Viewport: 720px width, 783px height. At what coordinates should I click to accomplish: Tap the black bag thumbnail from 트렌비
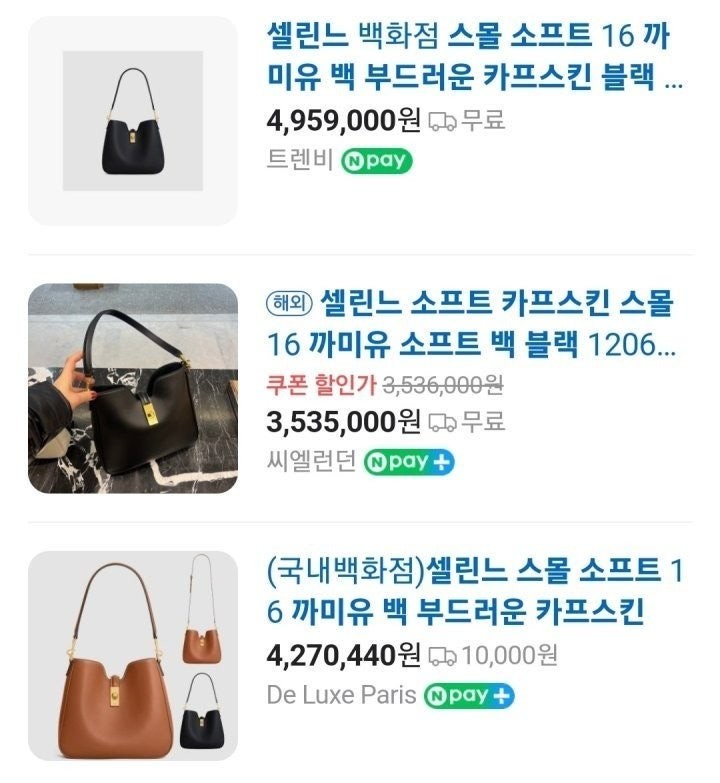pos(133,121)
